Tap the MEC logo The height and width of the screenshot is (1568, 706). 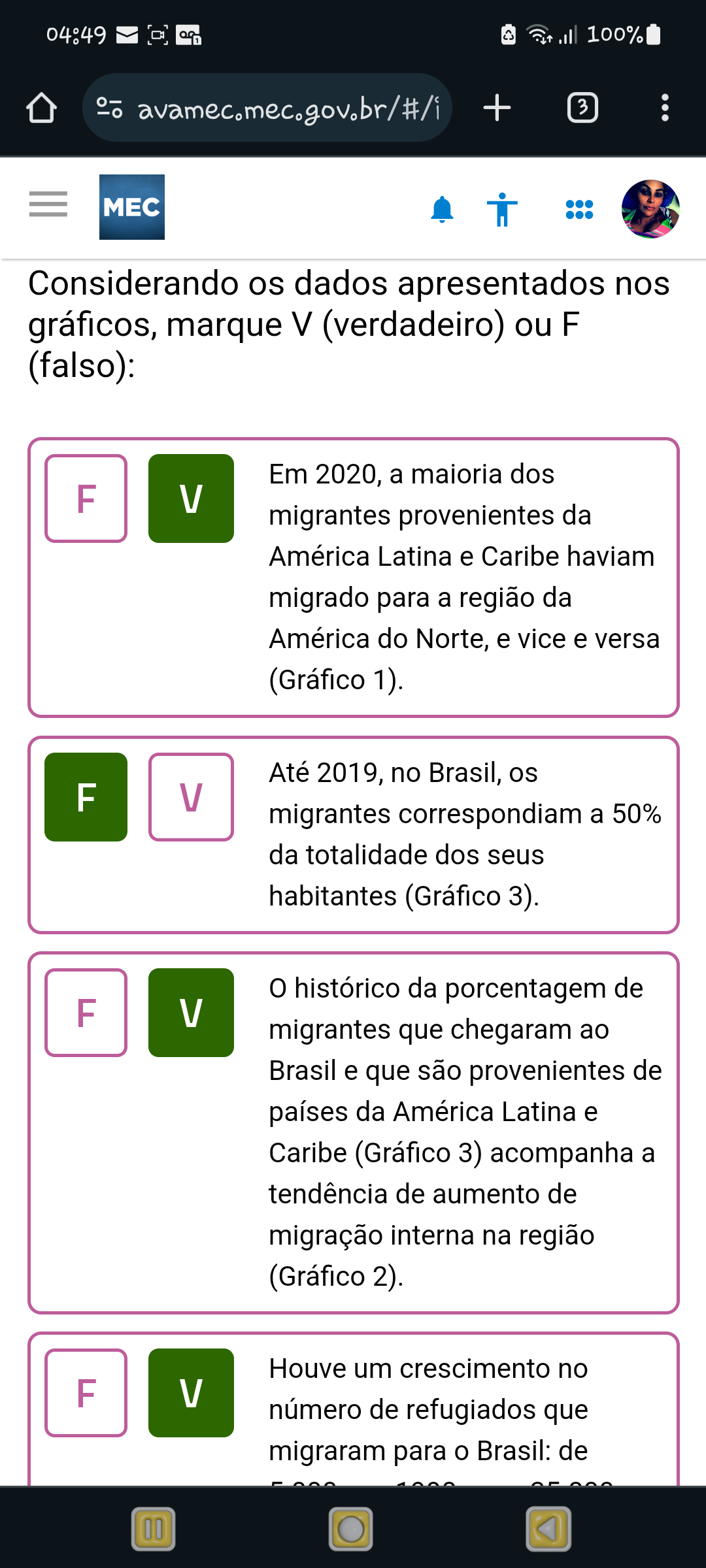[x=132, y=207]
